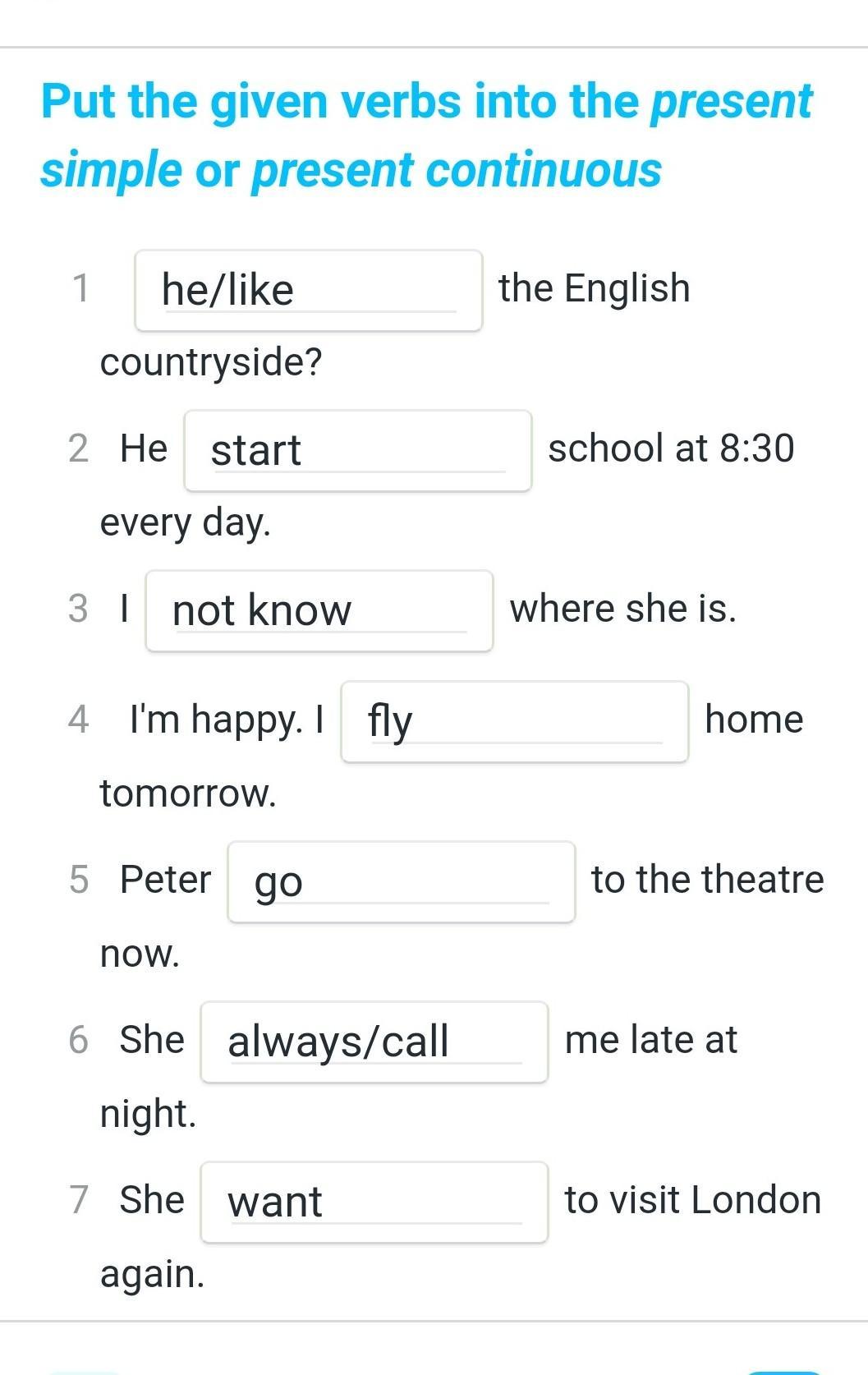Tap the "want" text box
This screenshot has width=868, height=1375.
pyautogui.click(x=374, y=1203)
